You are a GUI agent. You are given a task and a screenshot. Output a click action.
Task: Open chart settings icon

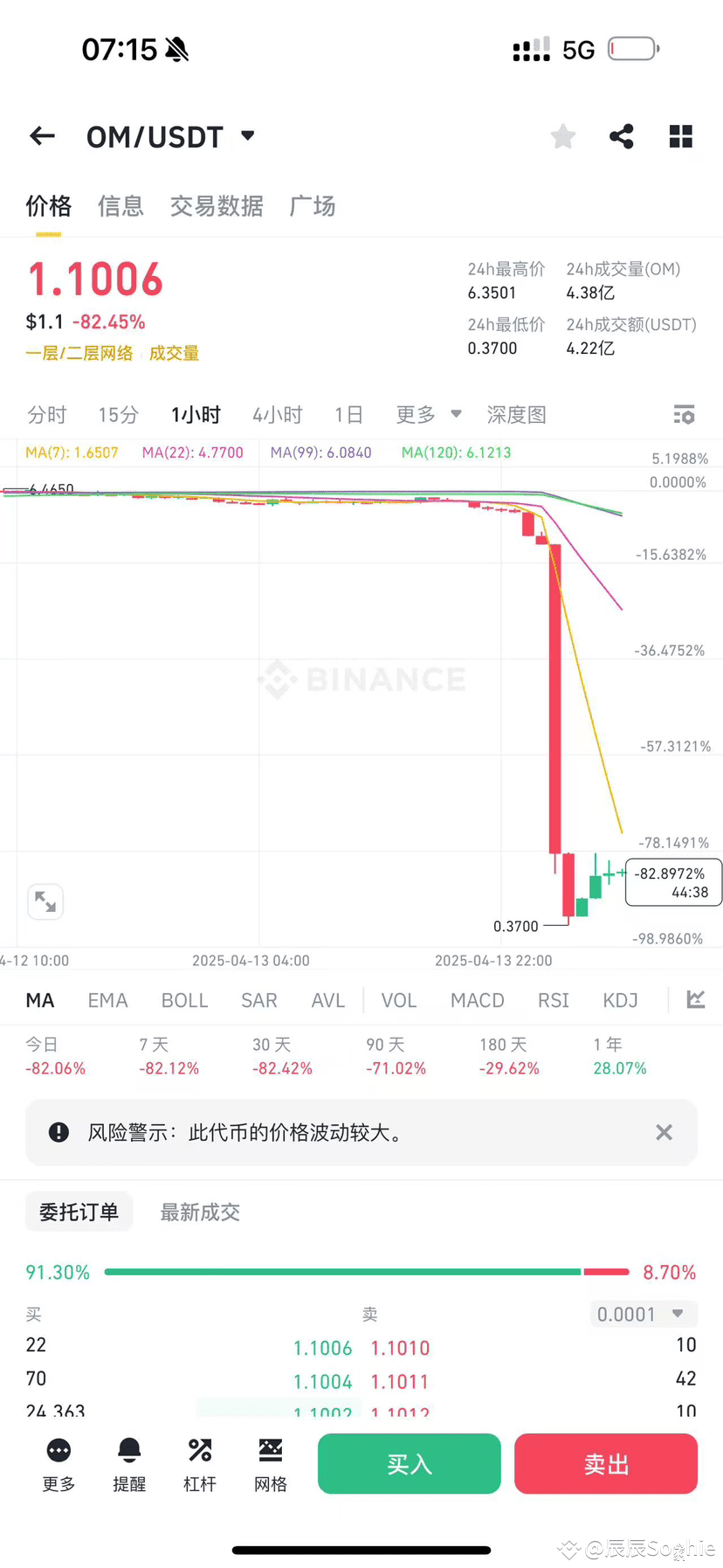coord(684,415)
